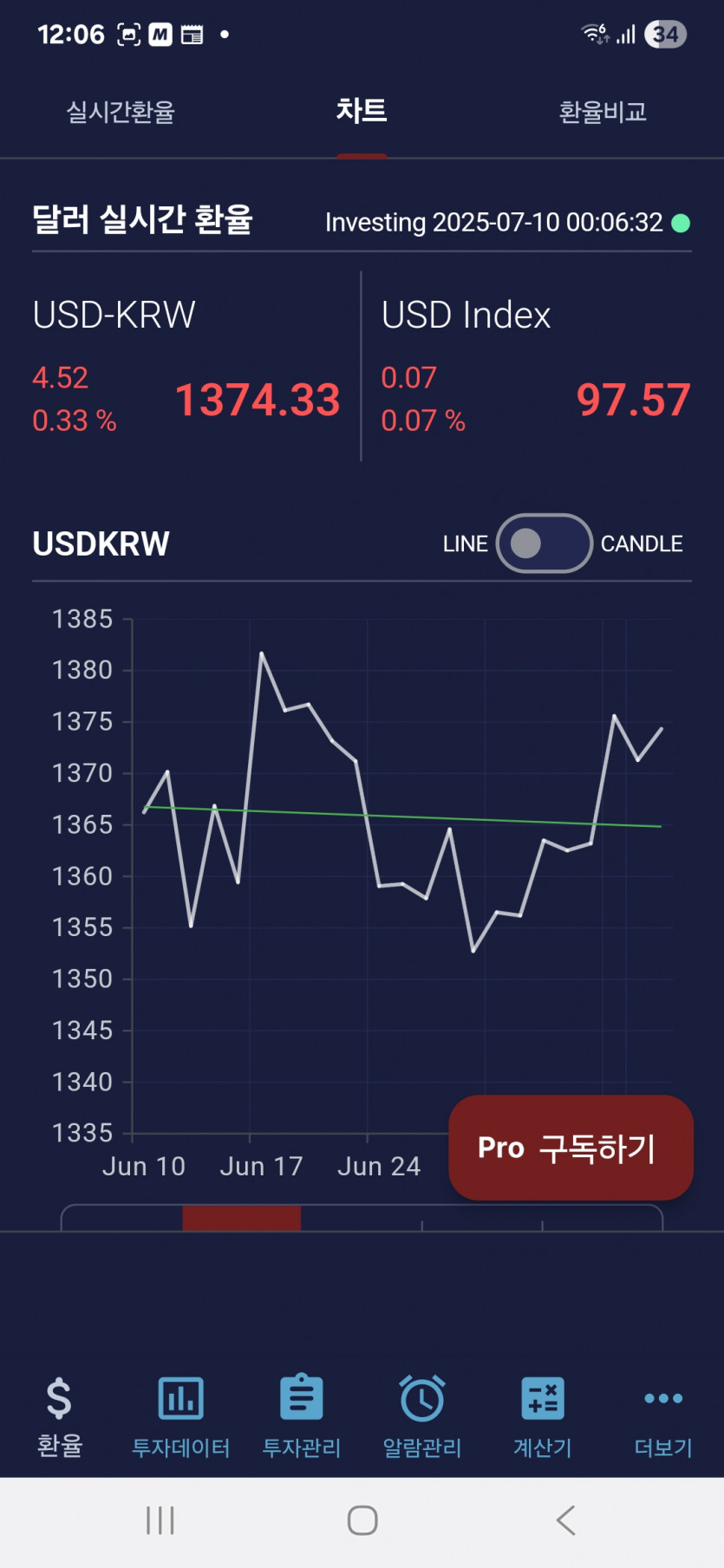
Task: Go back with the system back button
Action: (565, 1520)
